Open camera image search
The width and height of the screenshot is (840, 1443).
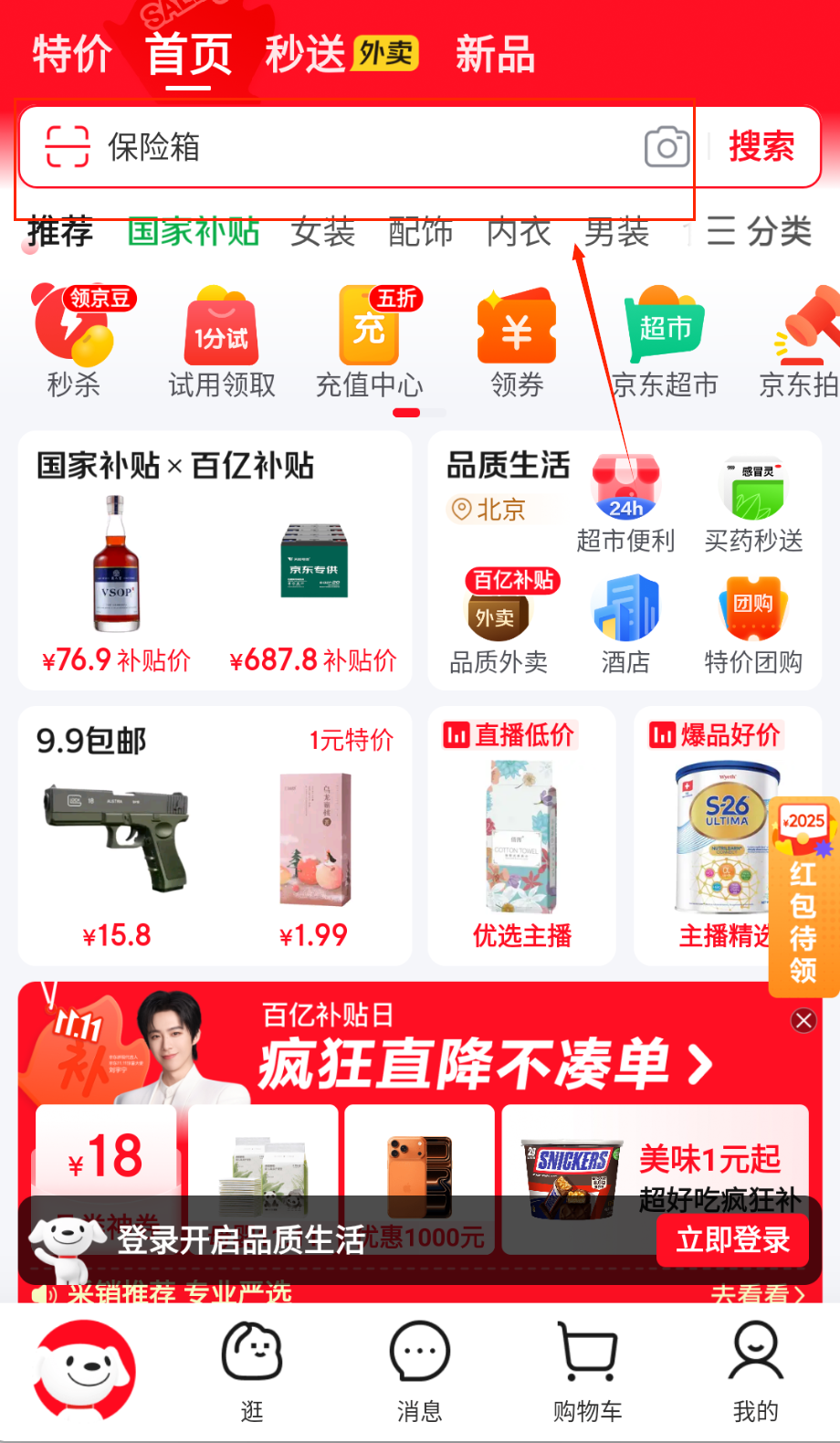667,147
